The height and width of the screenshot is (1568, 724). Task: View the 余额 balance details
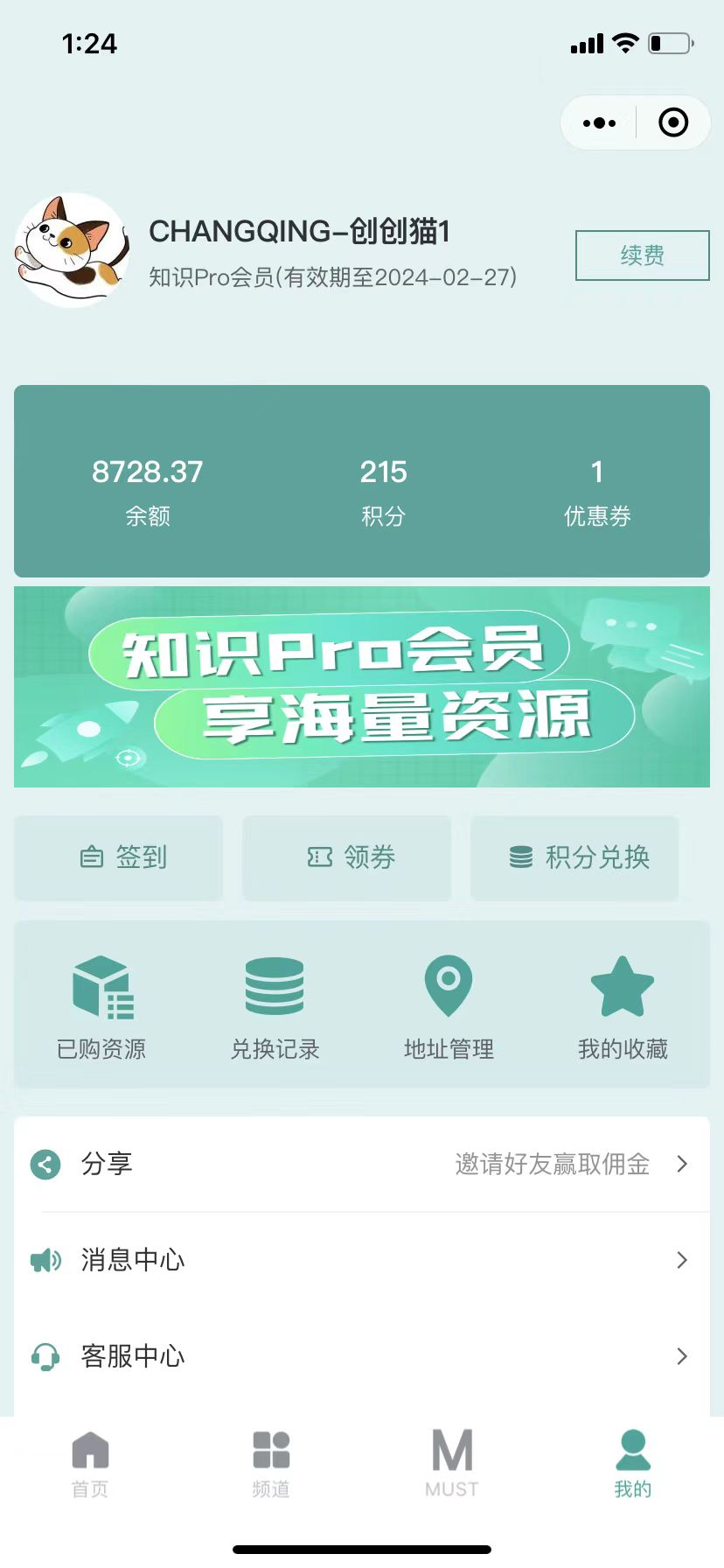(x=147, y=491)
